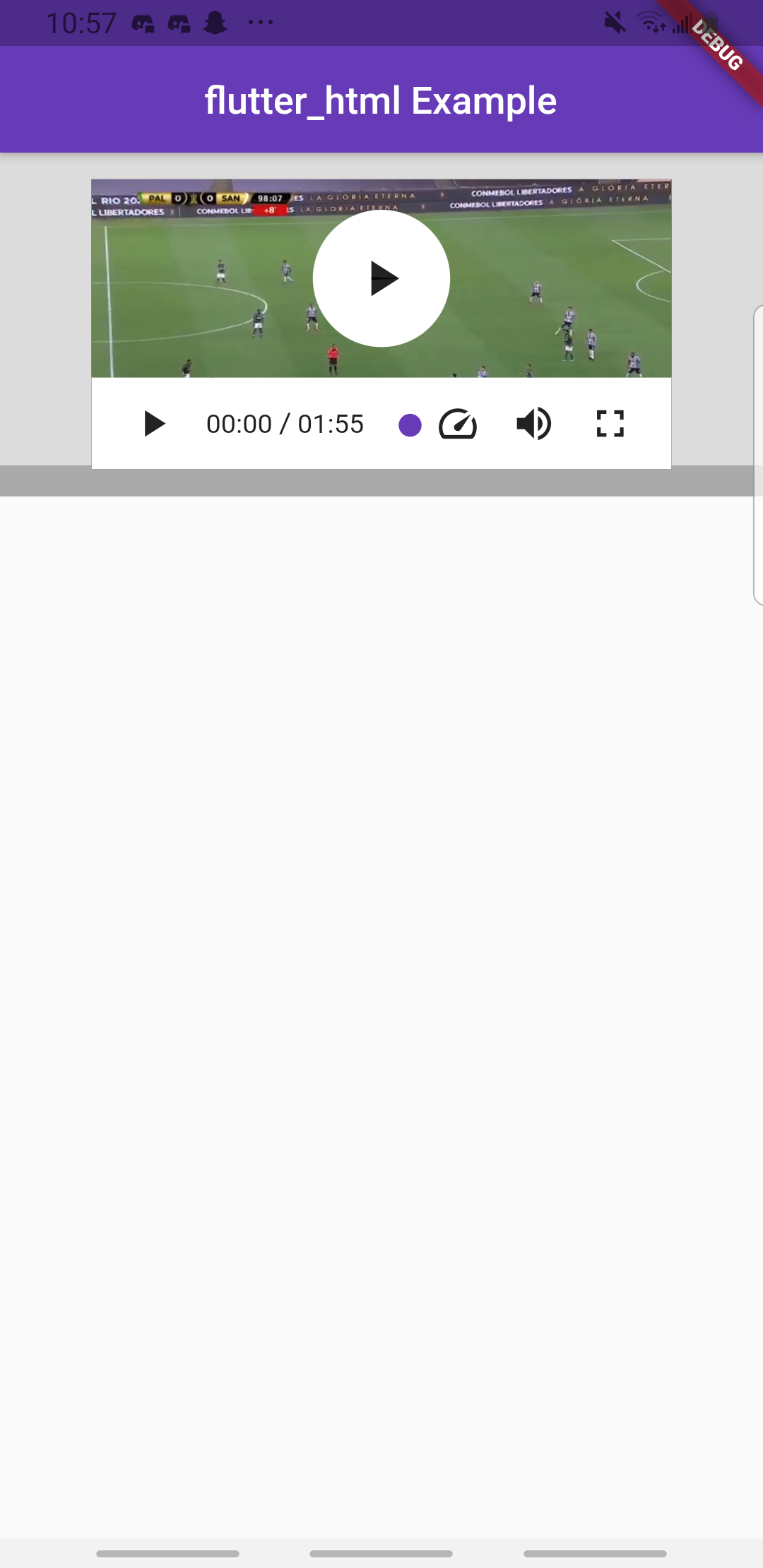Enter fullscreen mode for the video
763x1568 pixels.
(x=610, y=424)
